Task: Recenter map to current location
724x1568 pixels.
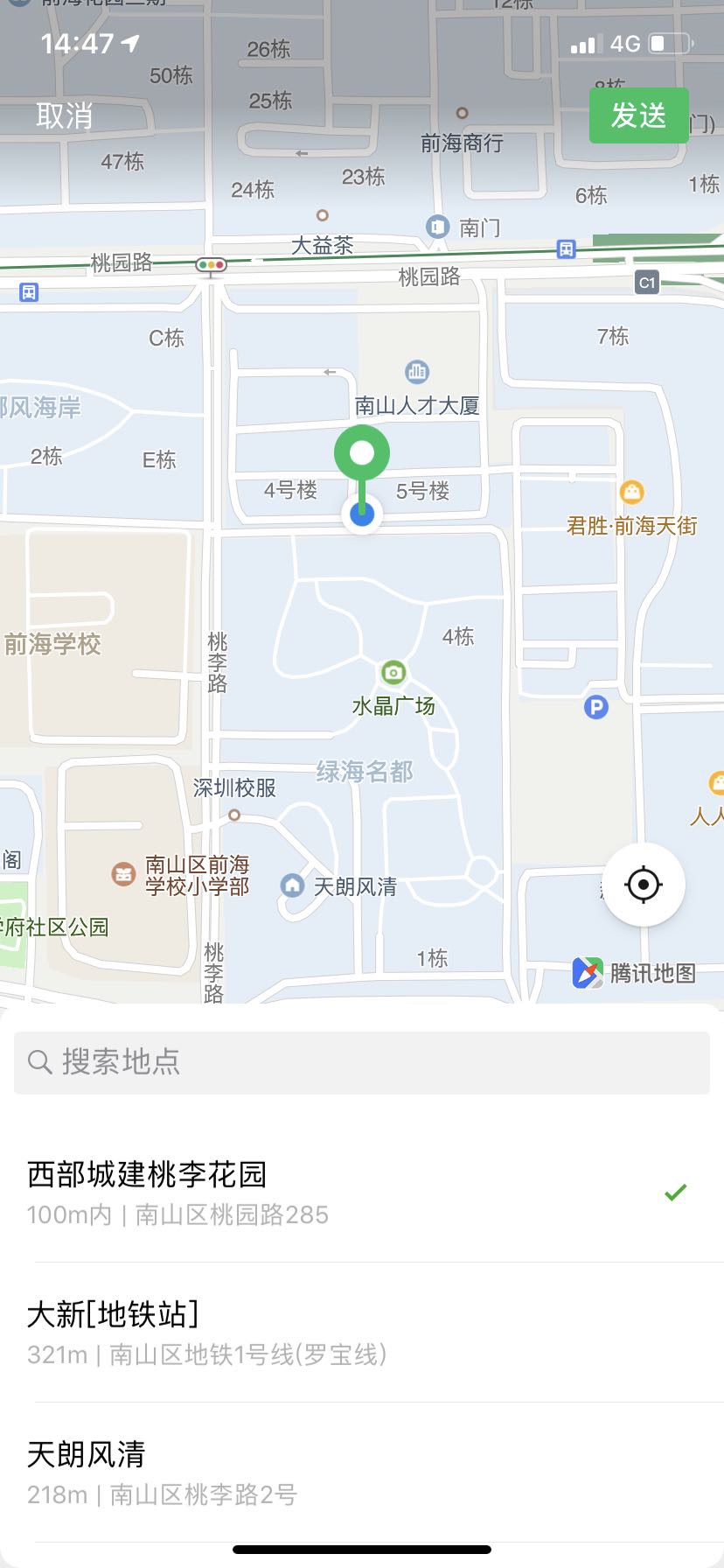Action: [x=643, y=885]
